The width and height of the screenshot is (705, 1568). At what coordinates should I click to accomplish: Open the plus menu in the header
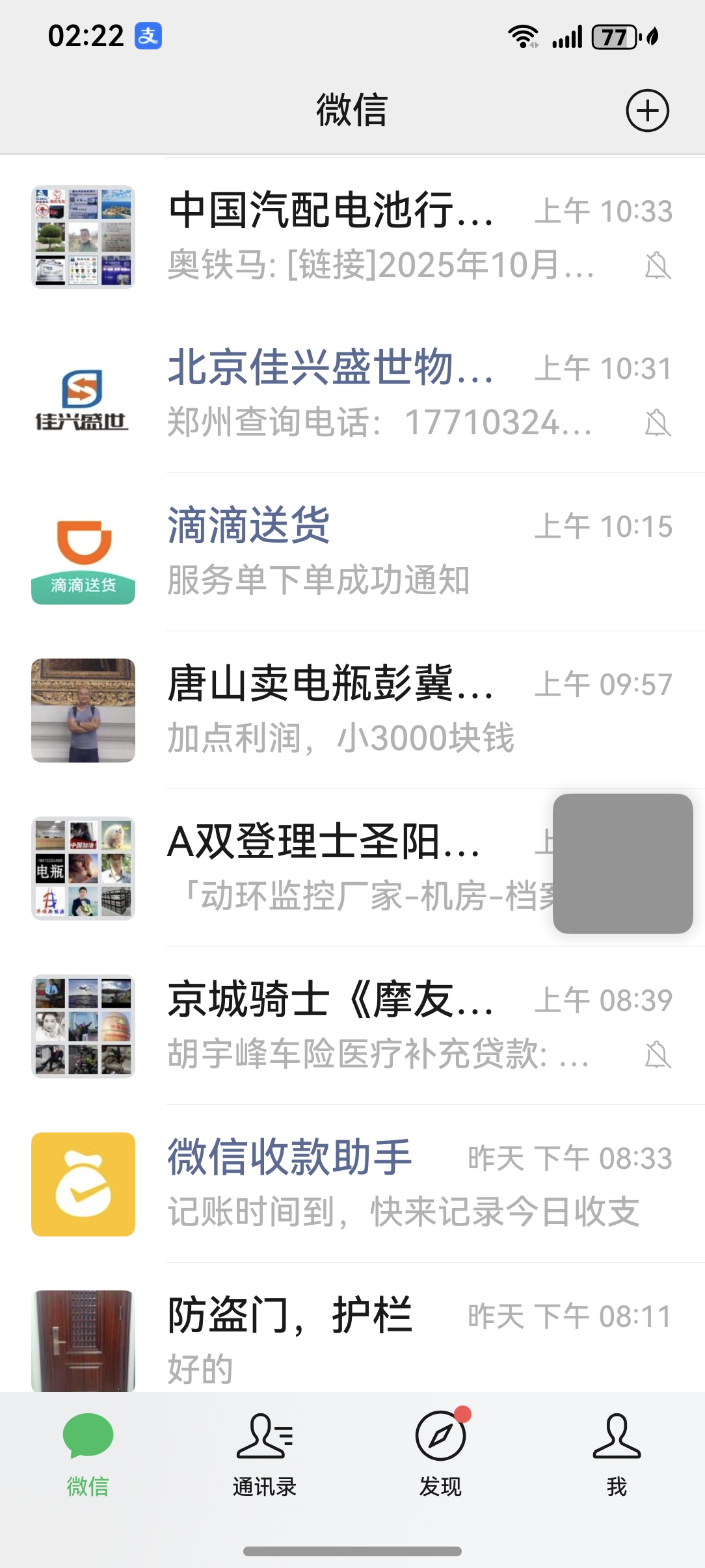pyautogui.click(x=647, y=111)
